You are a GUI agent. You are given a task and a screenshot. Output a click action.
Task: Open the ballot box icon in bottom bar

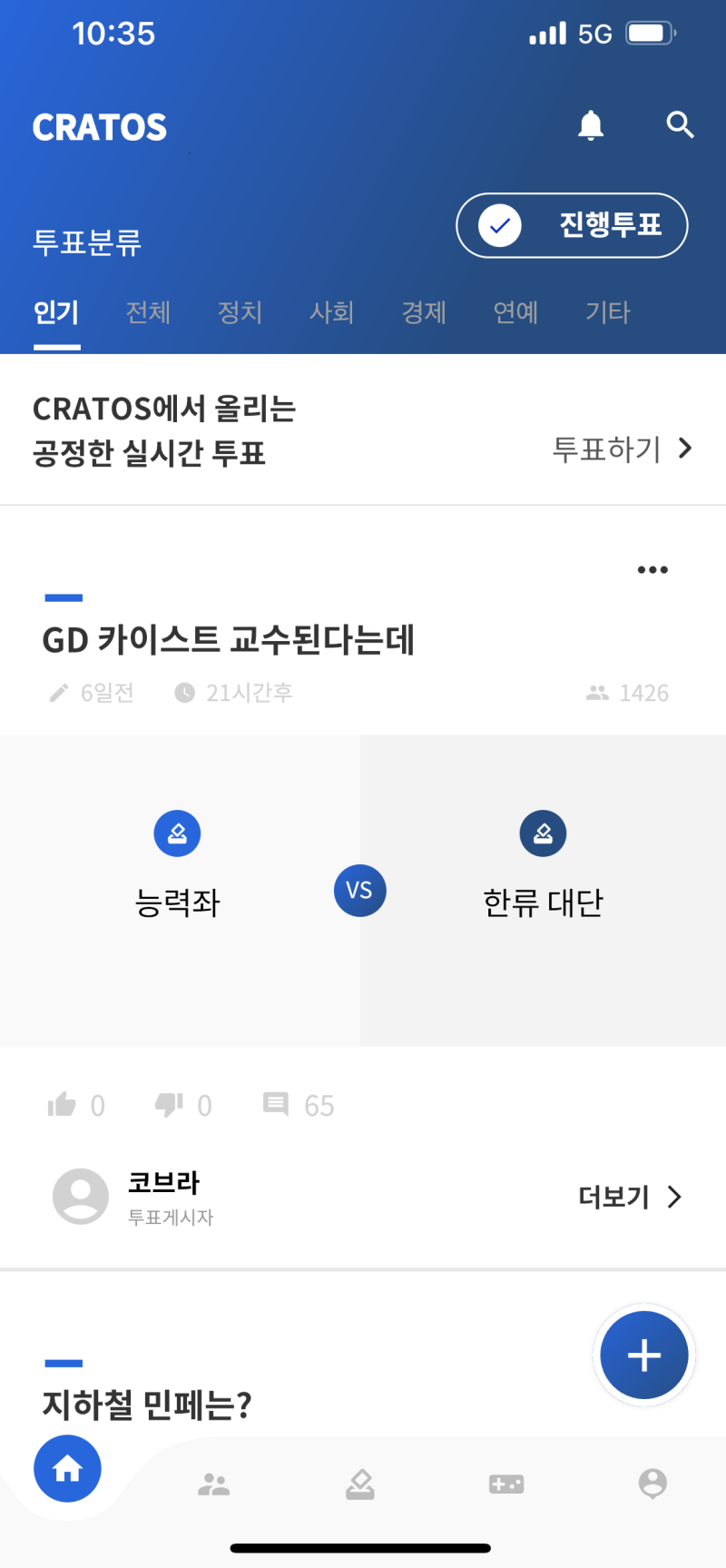(x=360, y=1484)
